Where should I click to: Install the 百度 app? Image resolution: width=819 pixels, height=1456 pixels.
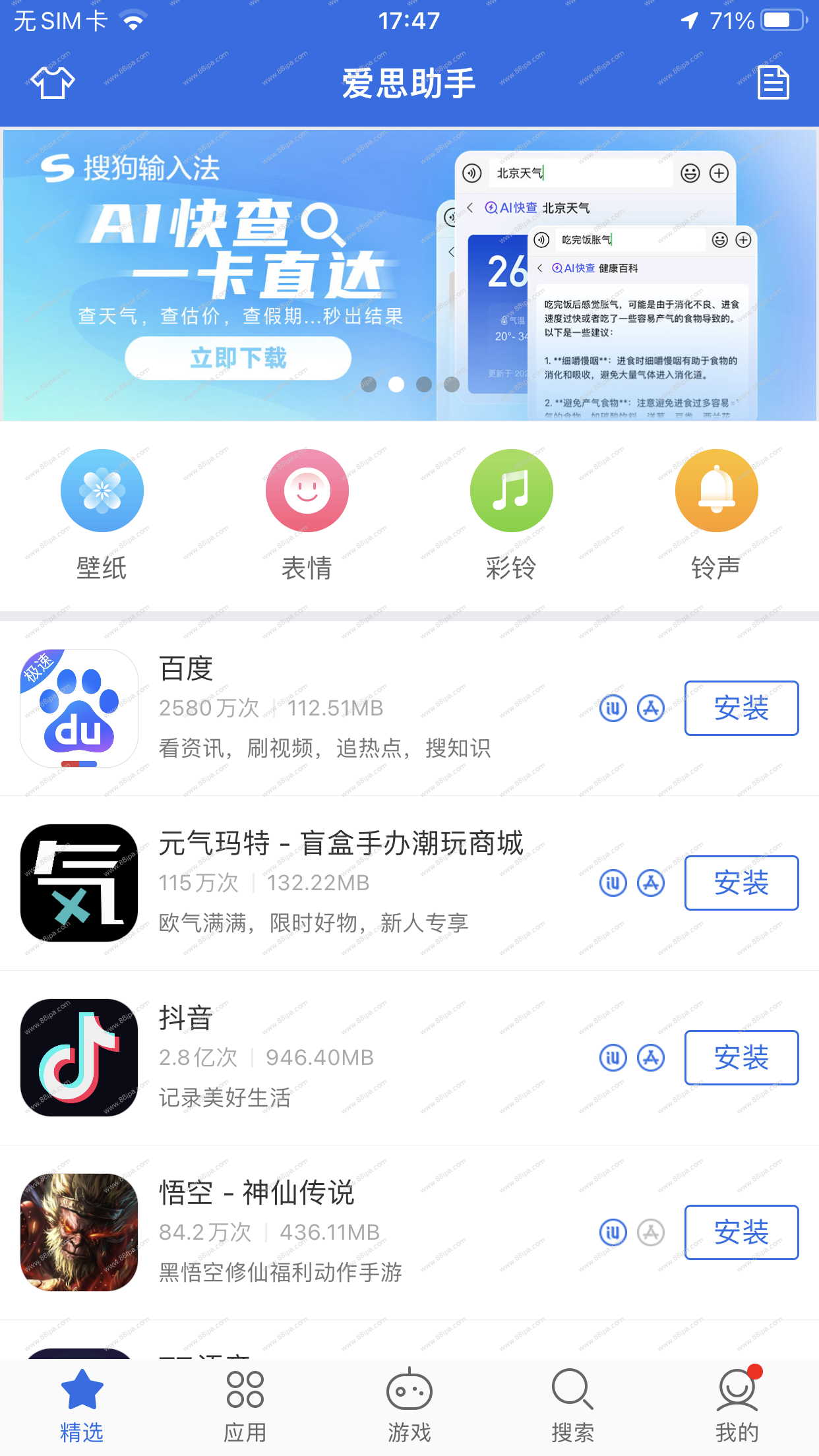pyautogui.click(x=741, y=708)
